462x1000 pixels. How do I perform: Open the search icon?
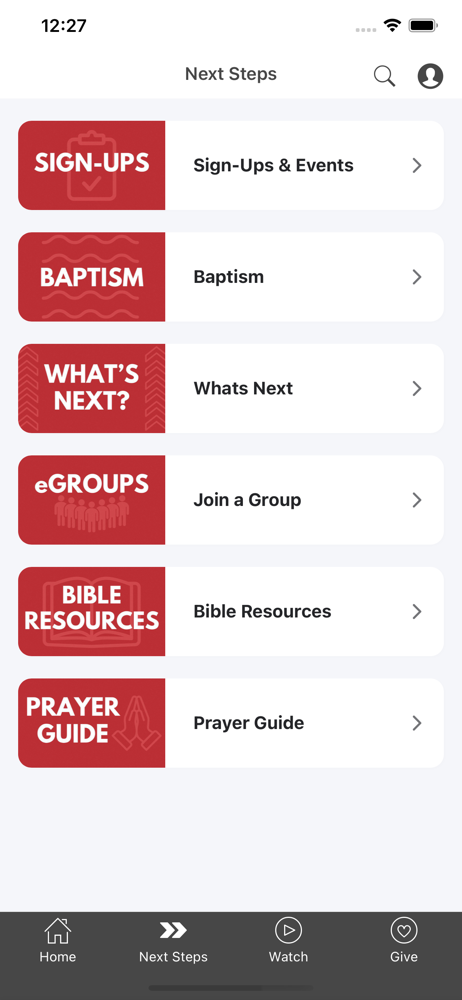(x=384, y=76)
